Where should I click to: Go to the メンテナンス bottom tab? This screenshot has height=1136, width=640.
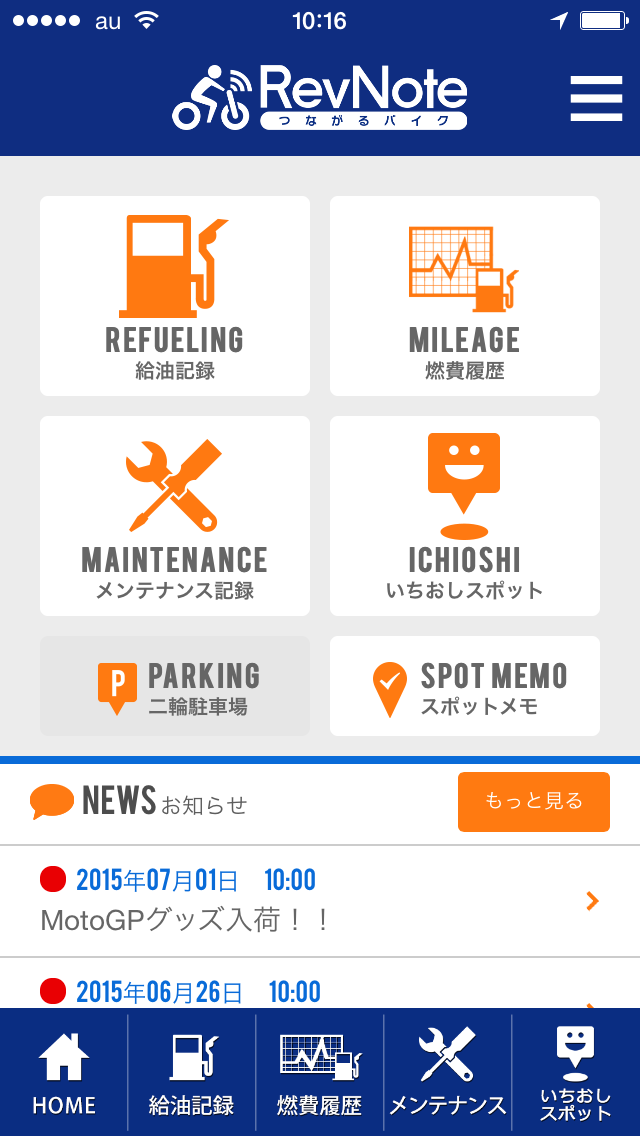tap(447, 1072)
